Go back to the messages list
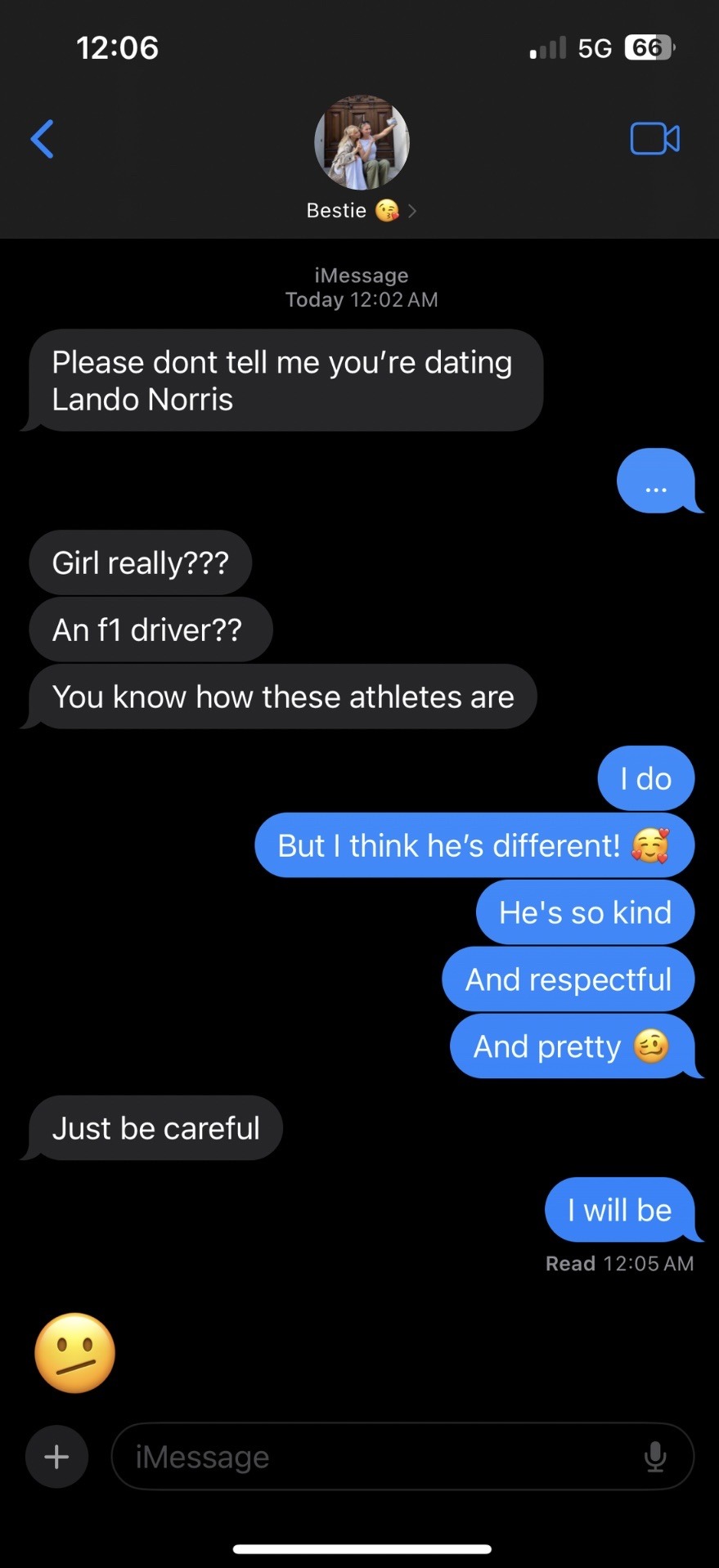Screen dimensions: 719x1568 pos(43,139)
